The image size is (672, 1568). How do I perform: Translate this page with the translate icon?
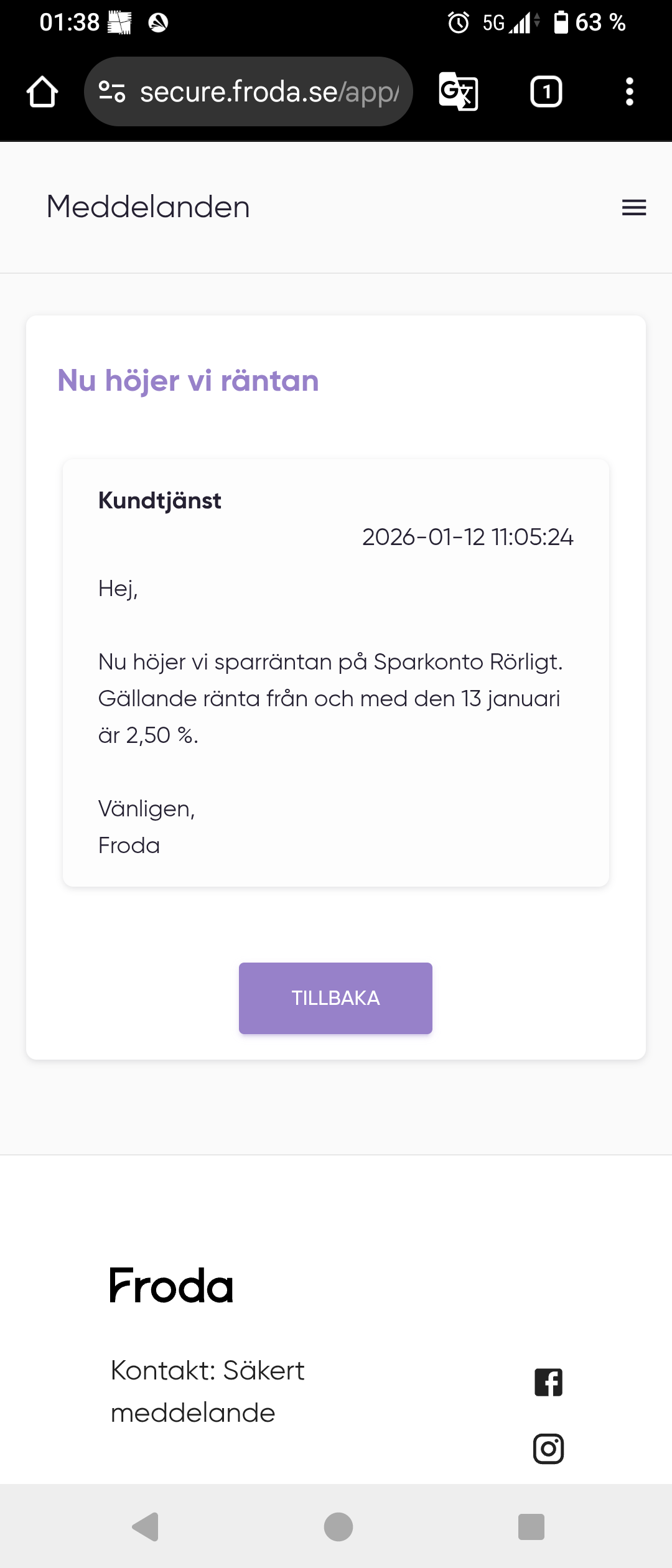coord(459,92)
